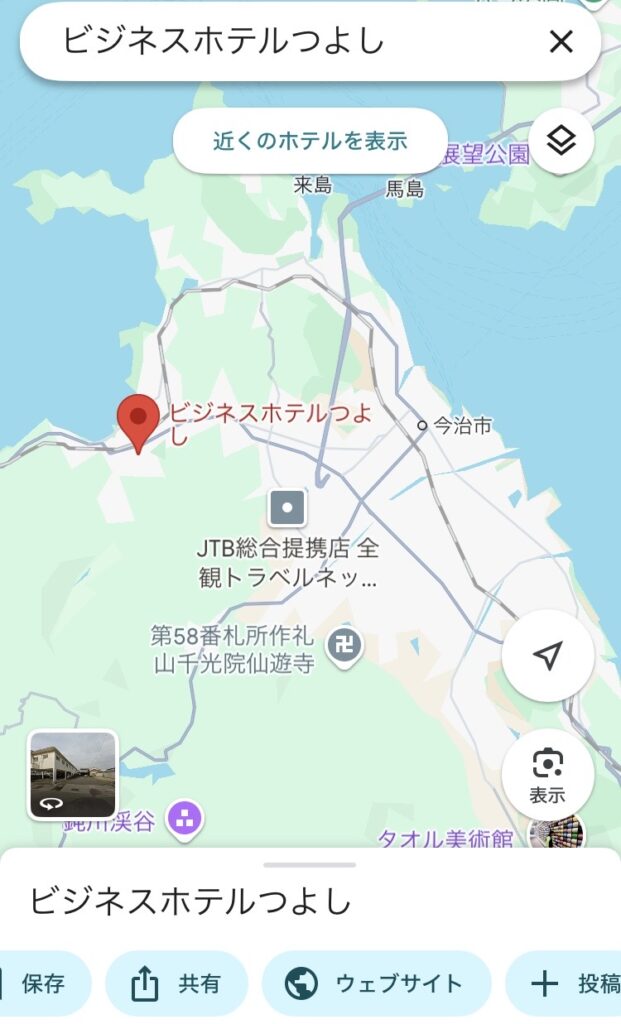Select the 仙遊寺 temple marker
Viewport: 621px width, 1024px height.
(345, 647)
